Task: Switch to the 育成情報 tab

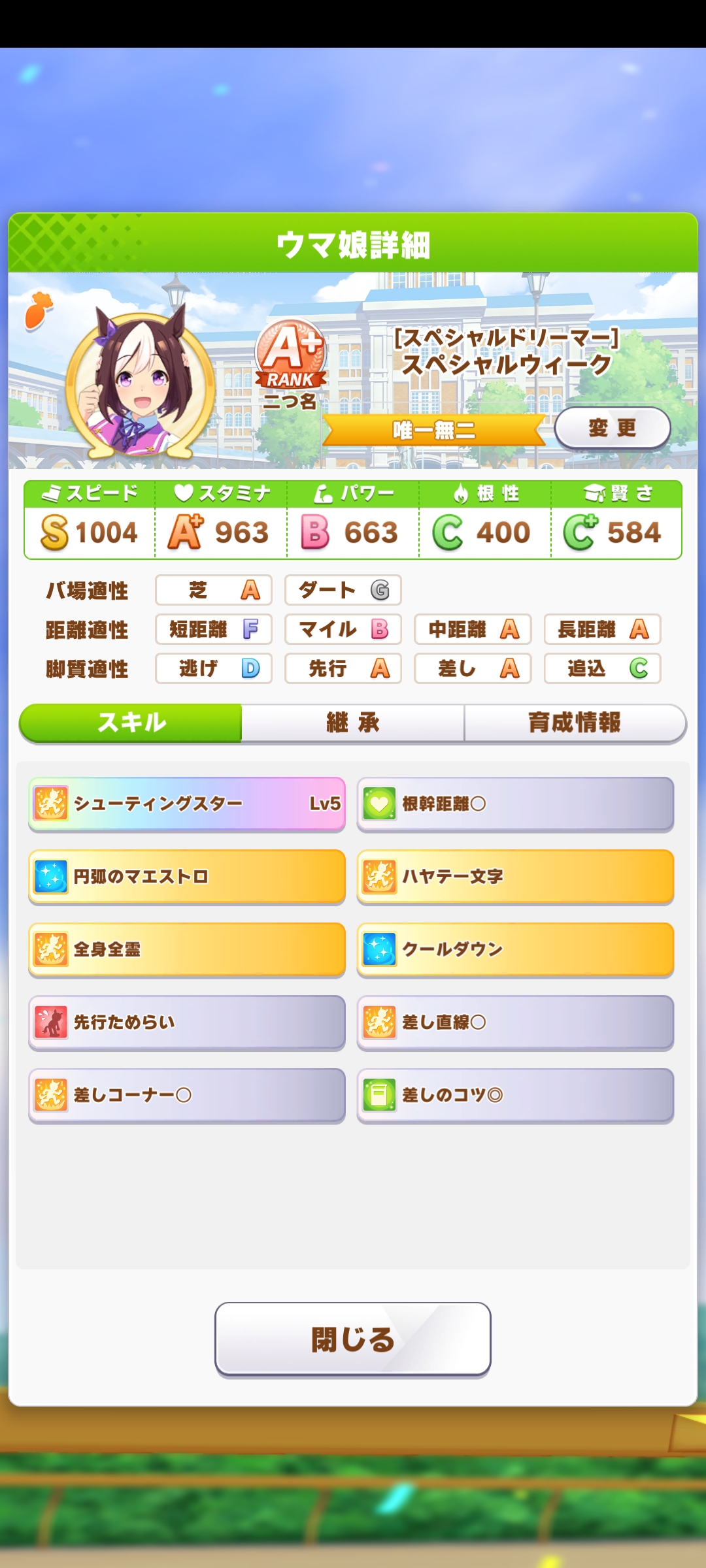Action: (574, 723)
